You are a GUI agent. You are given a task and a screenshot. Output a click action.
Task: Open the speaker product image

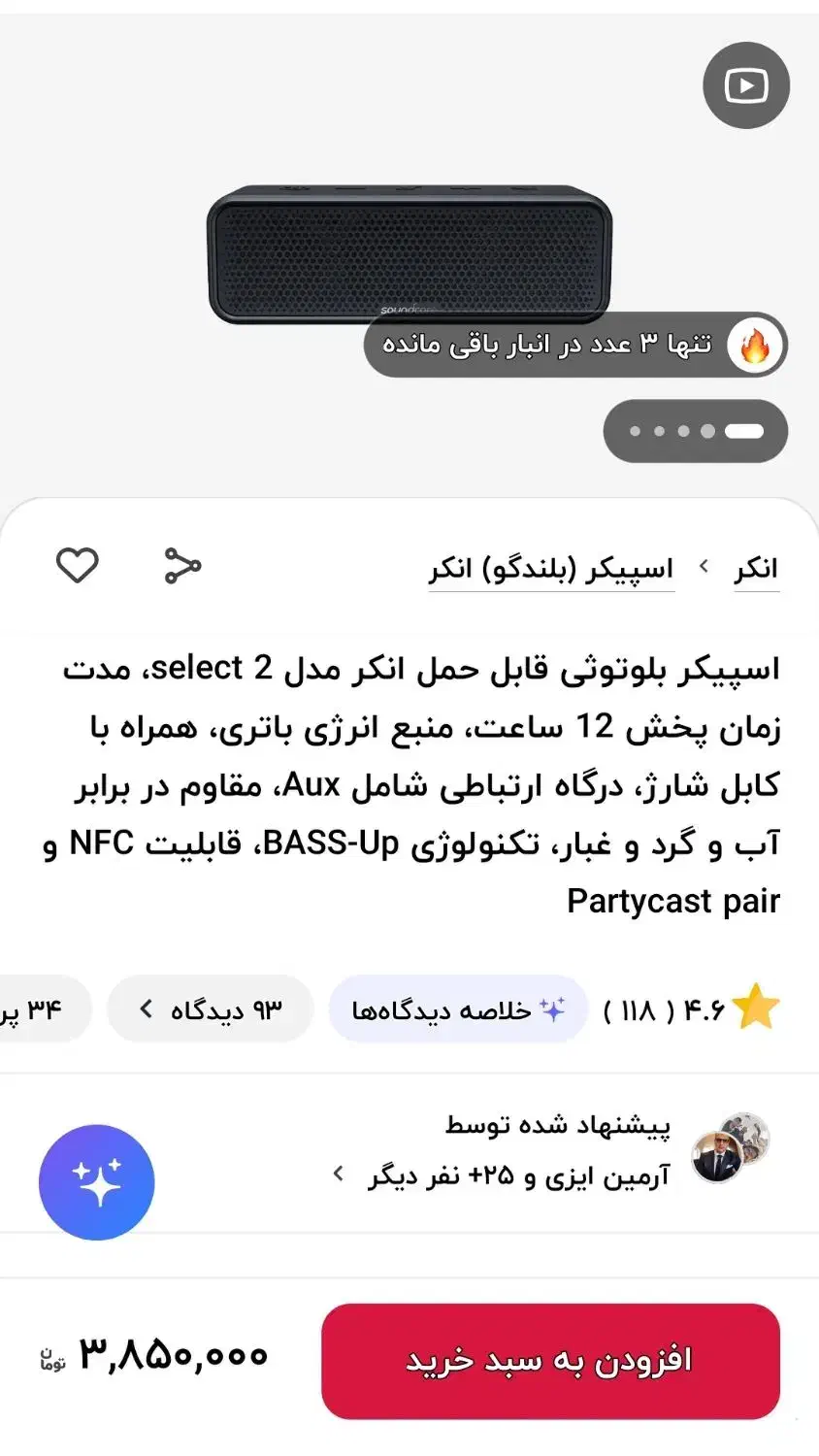pyautogui.click(x=409, y=253)
